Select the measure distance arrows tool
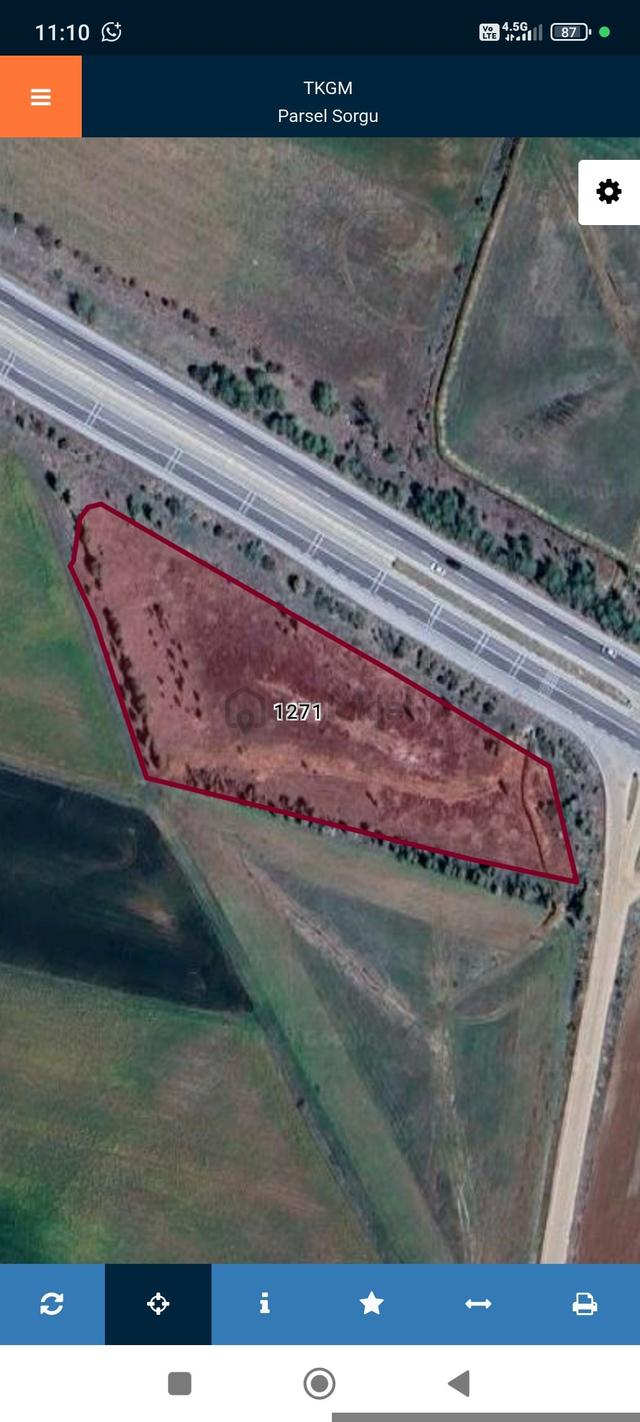The image size is (640, 1422). 478,1304
